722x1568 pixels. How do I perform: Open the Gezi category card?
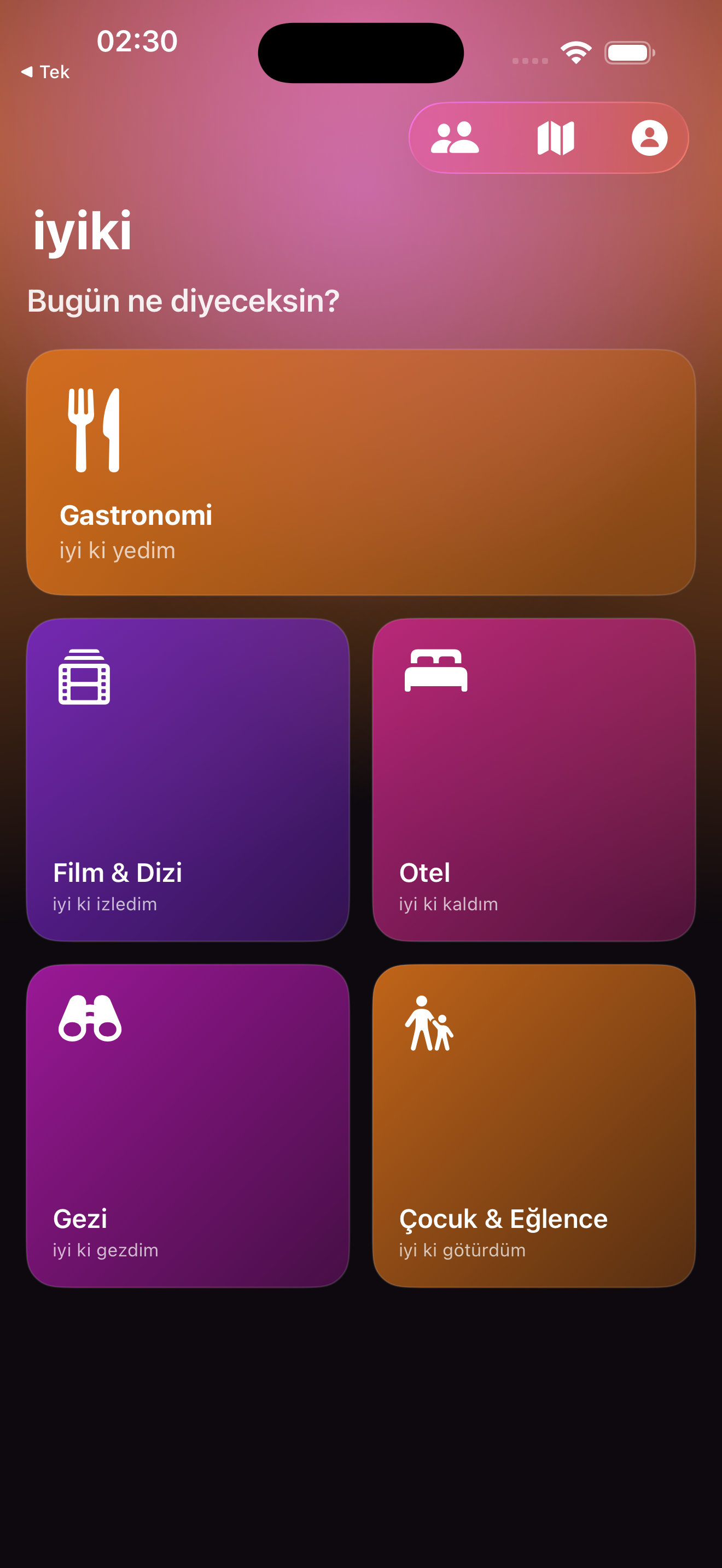[188, 1126]
